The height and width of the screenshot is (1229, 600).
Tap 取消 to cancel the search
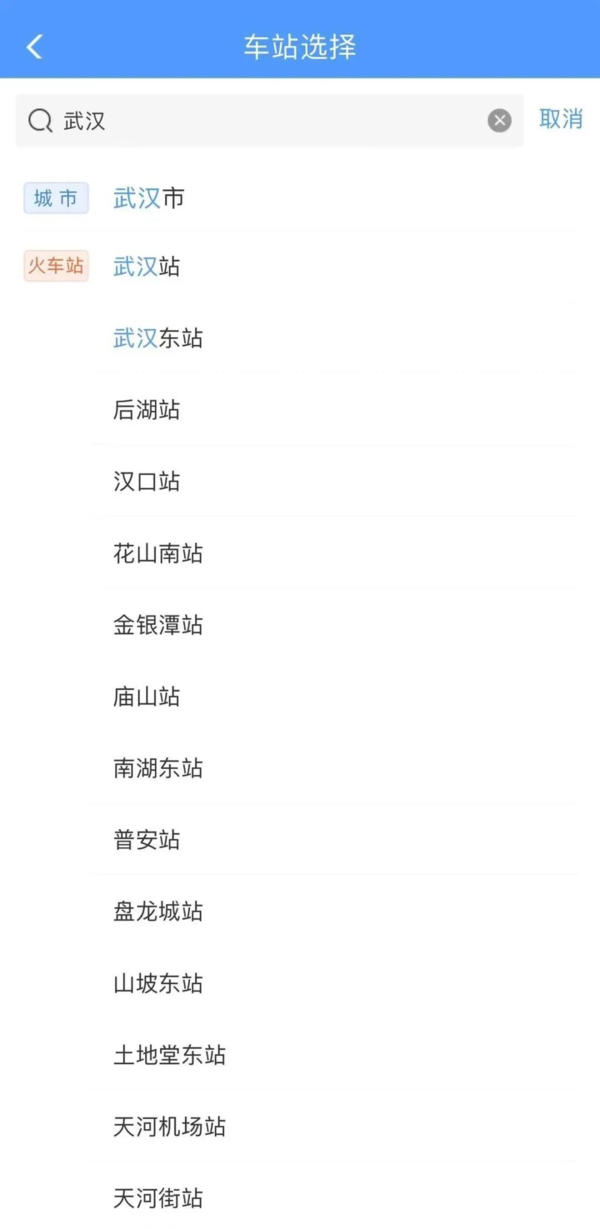(x=561, y=119)
